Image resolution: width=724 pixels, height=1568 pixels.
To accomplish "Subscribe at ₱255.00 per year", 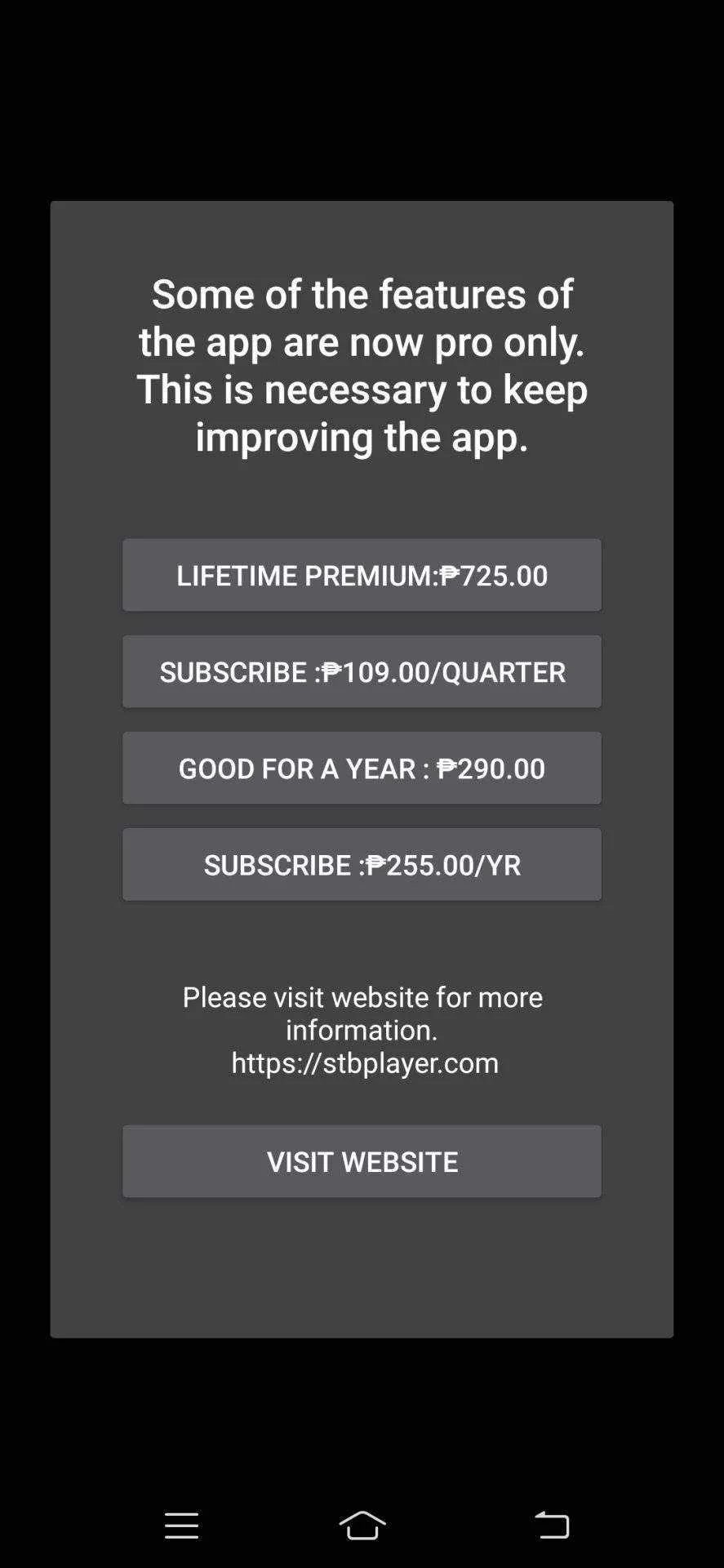I will (362, 864).
